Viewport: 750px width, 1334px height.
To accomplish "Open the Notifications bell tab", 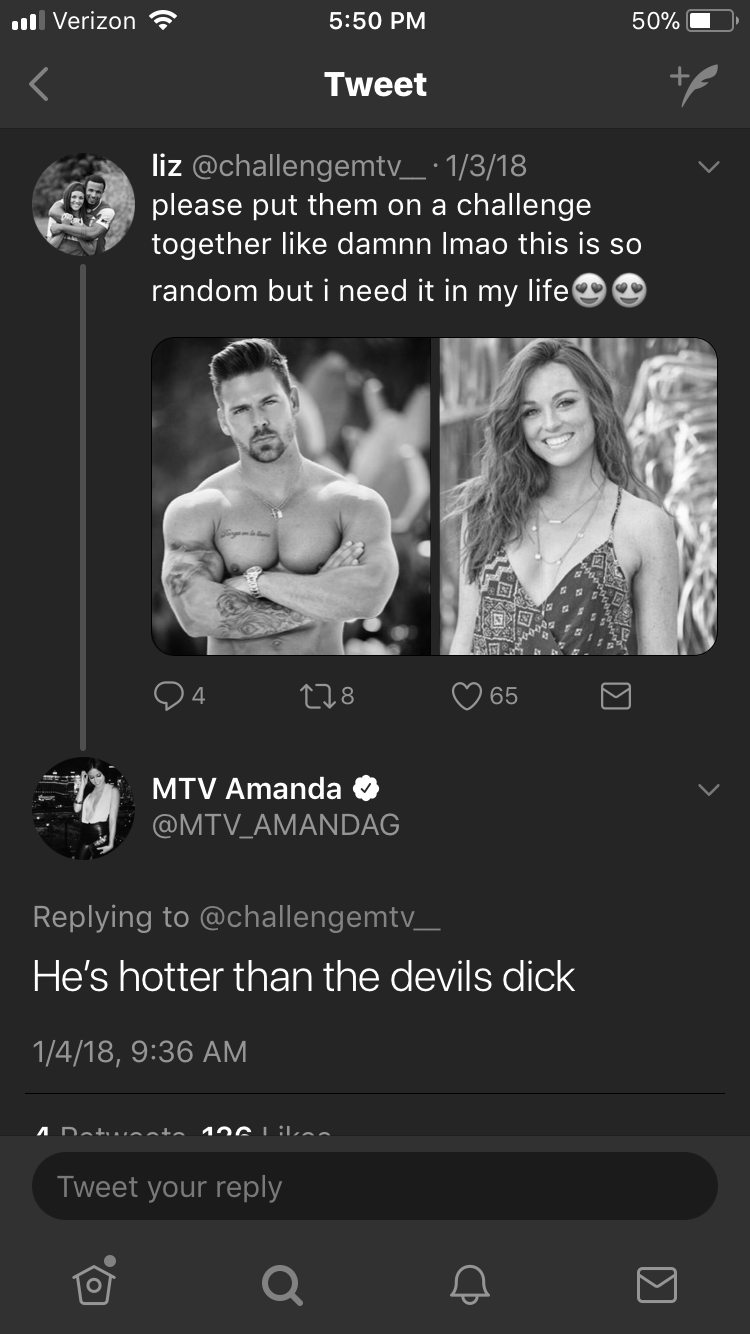I will 469,1283.
